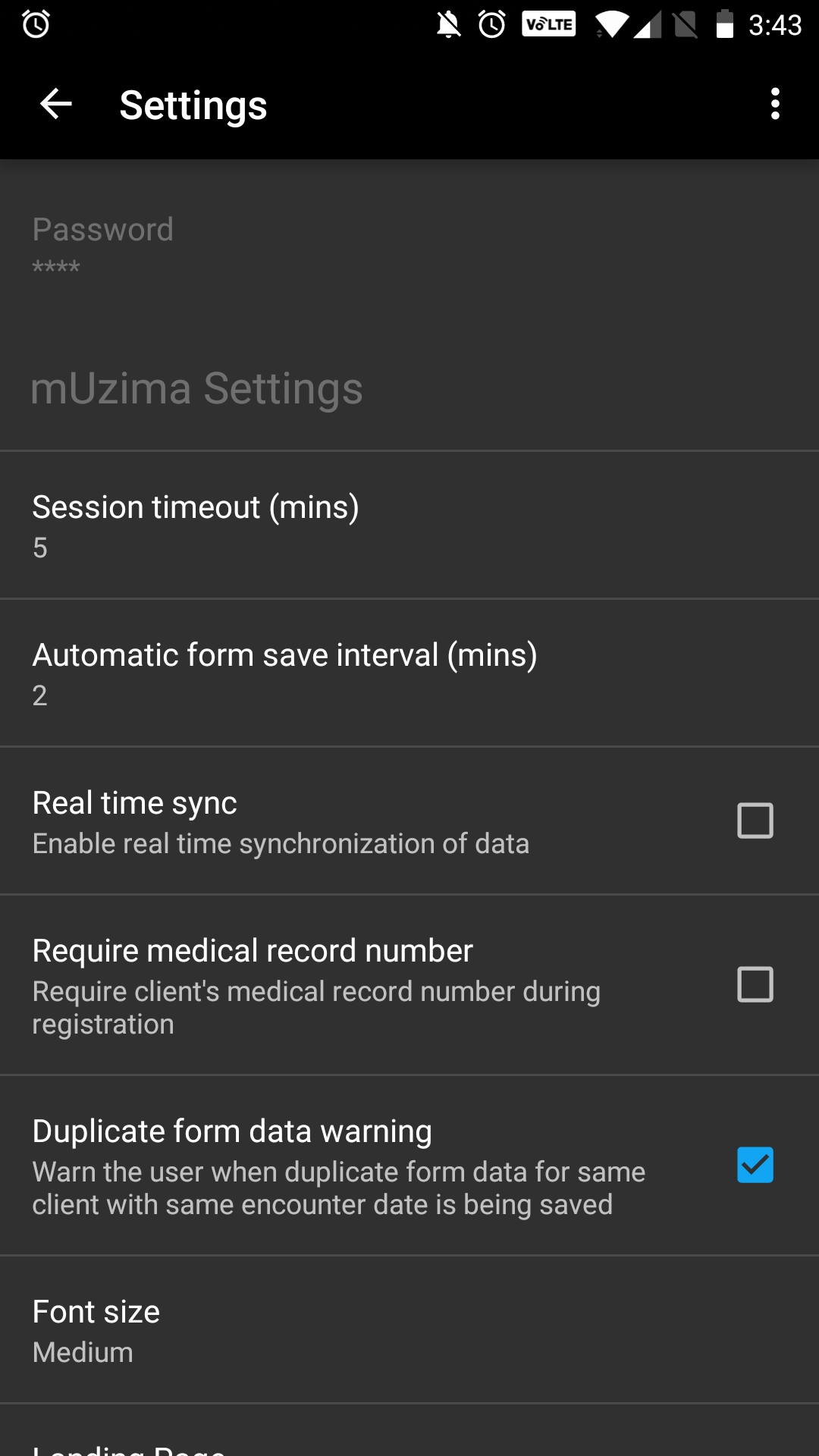
Task: Open the overflow menu
Action: click(x=774, y=104)
